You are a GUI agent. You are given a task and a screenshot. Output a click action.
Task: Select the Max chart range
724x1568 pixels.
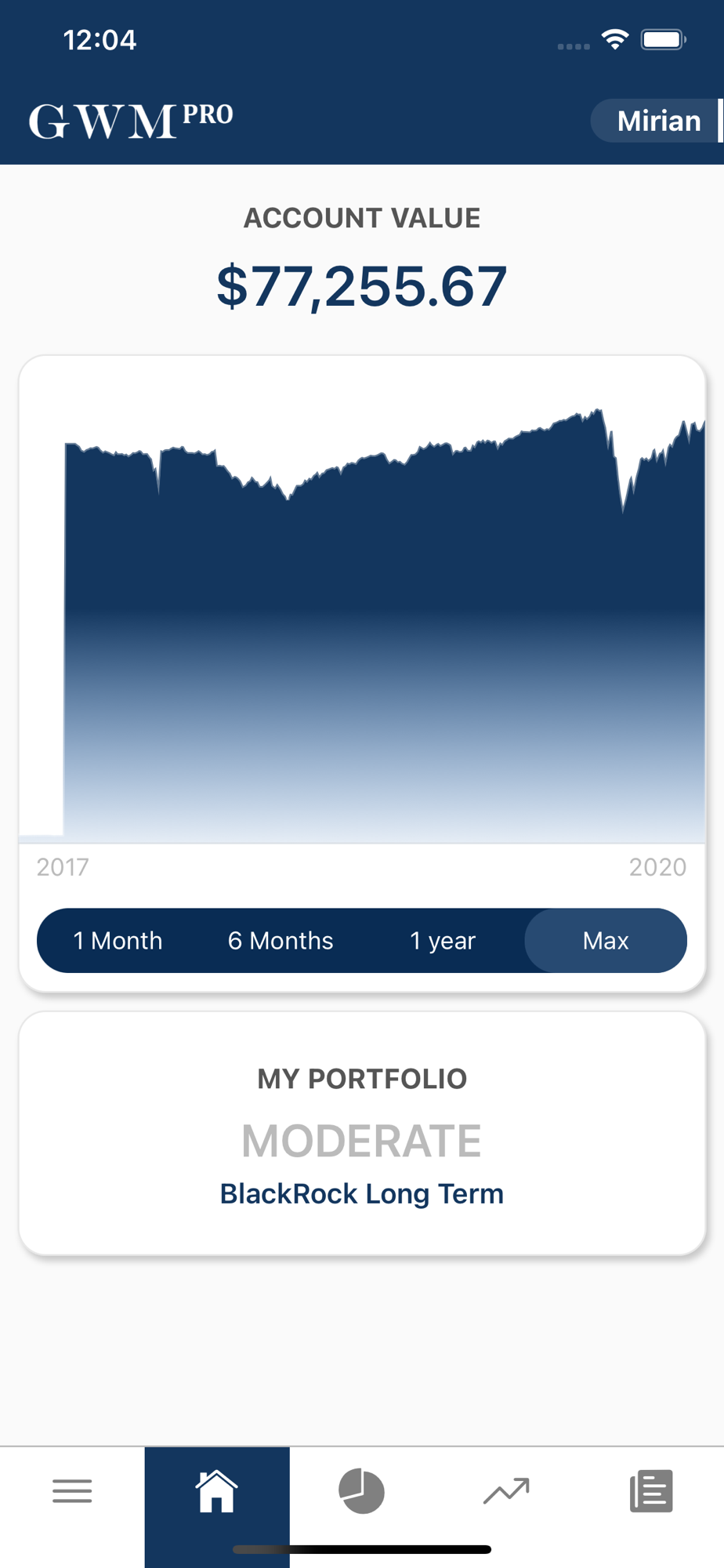tap(606, 940)
